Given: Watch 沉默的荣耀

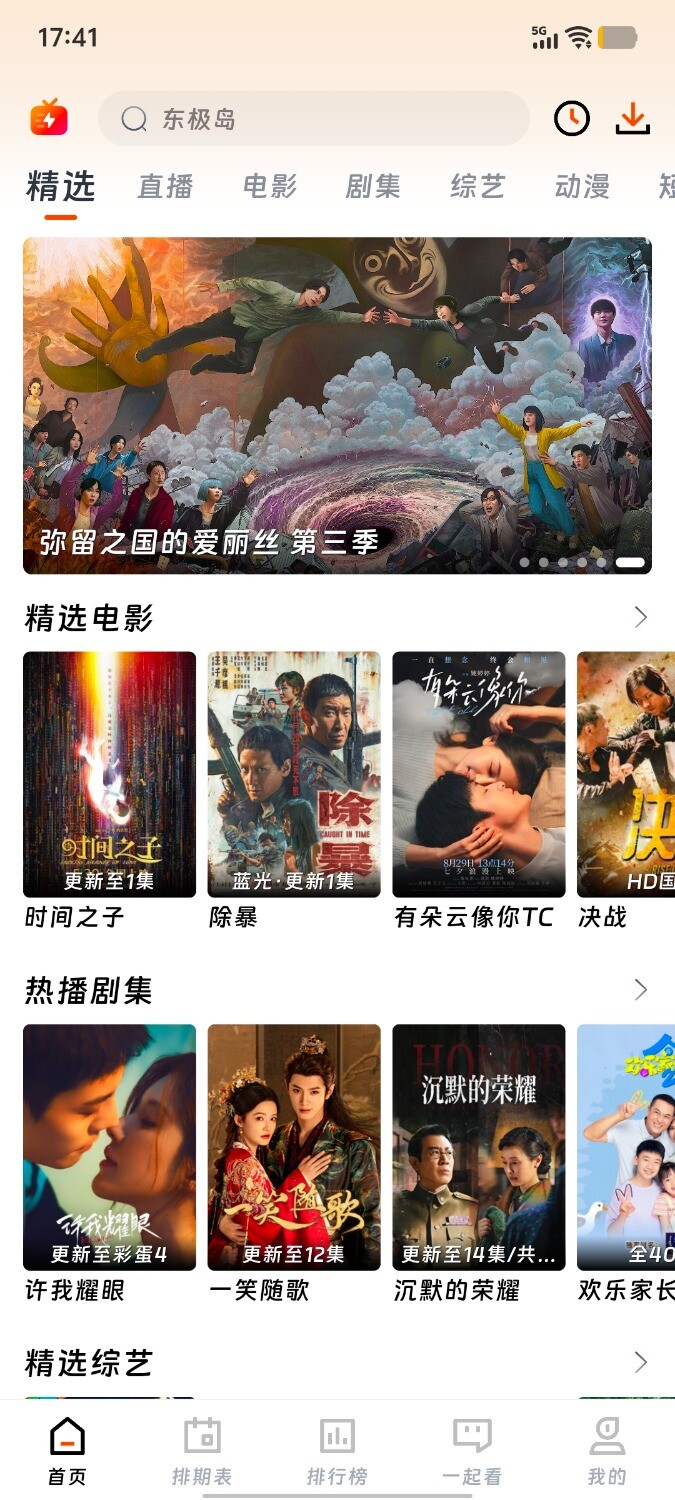Looking at the screenshot, I should tap(478, 1147).
